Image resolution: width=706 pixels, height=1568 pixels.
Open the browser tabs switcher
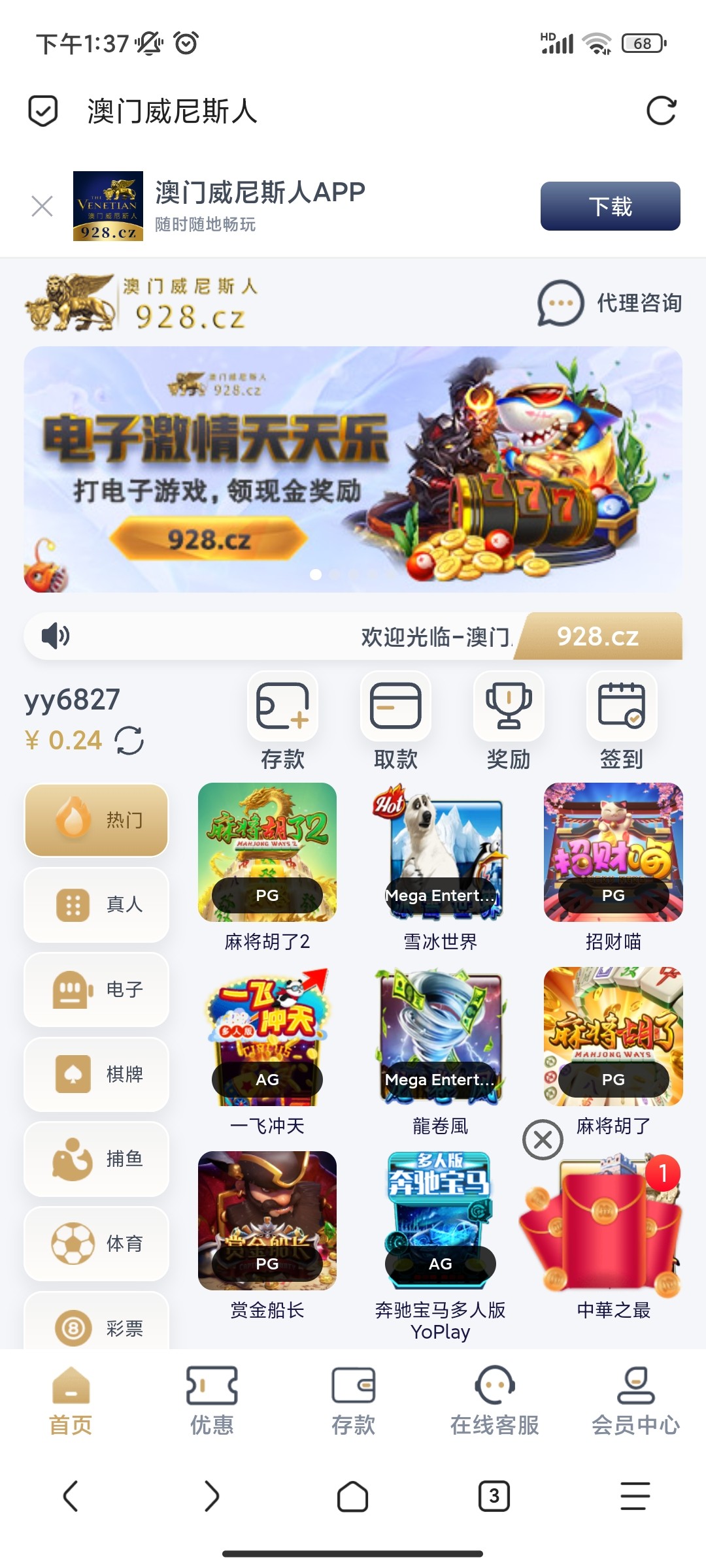[494, 1495]
